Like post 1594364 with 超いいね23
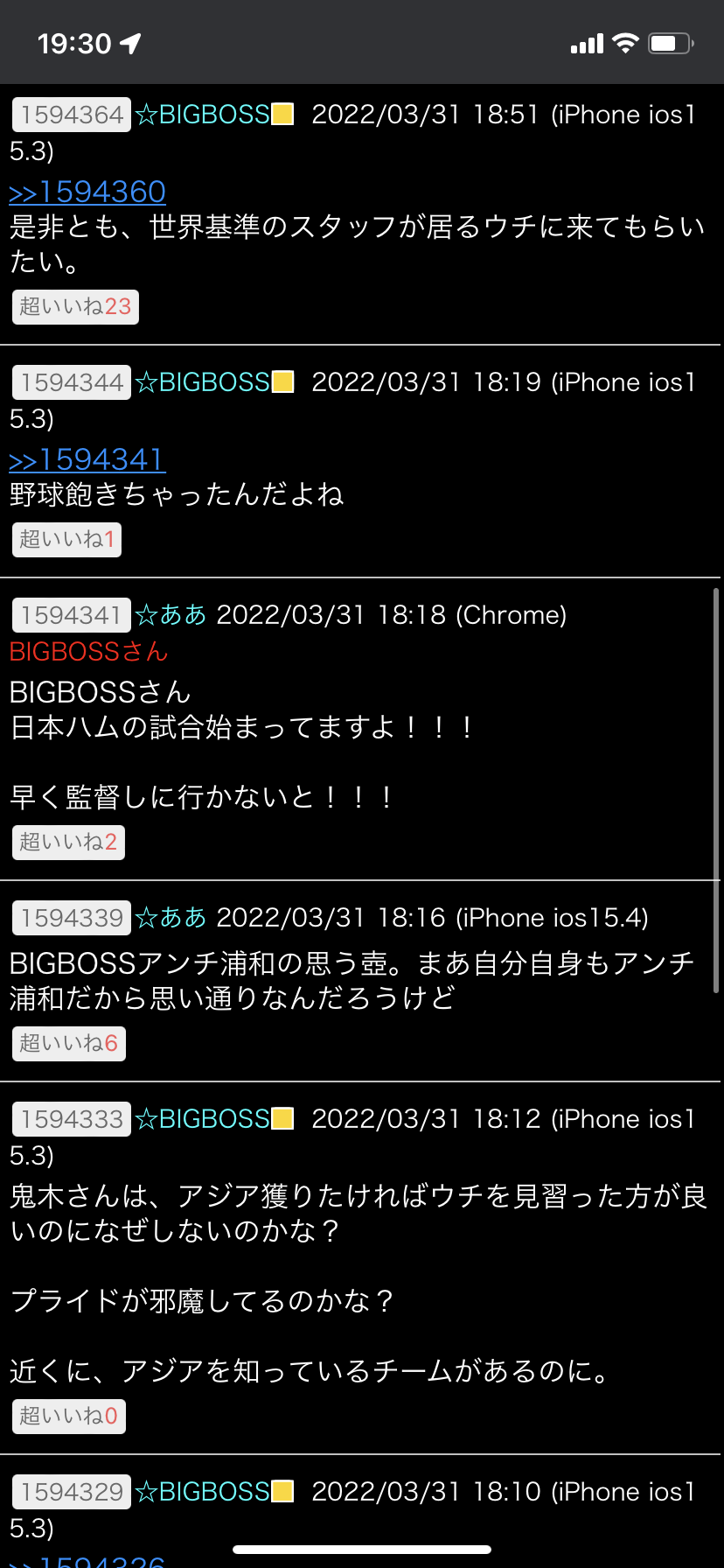Viewport: 724px width, 1568px height. pyautogui.click(x=75, y=307)
